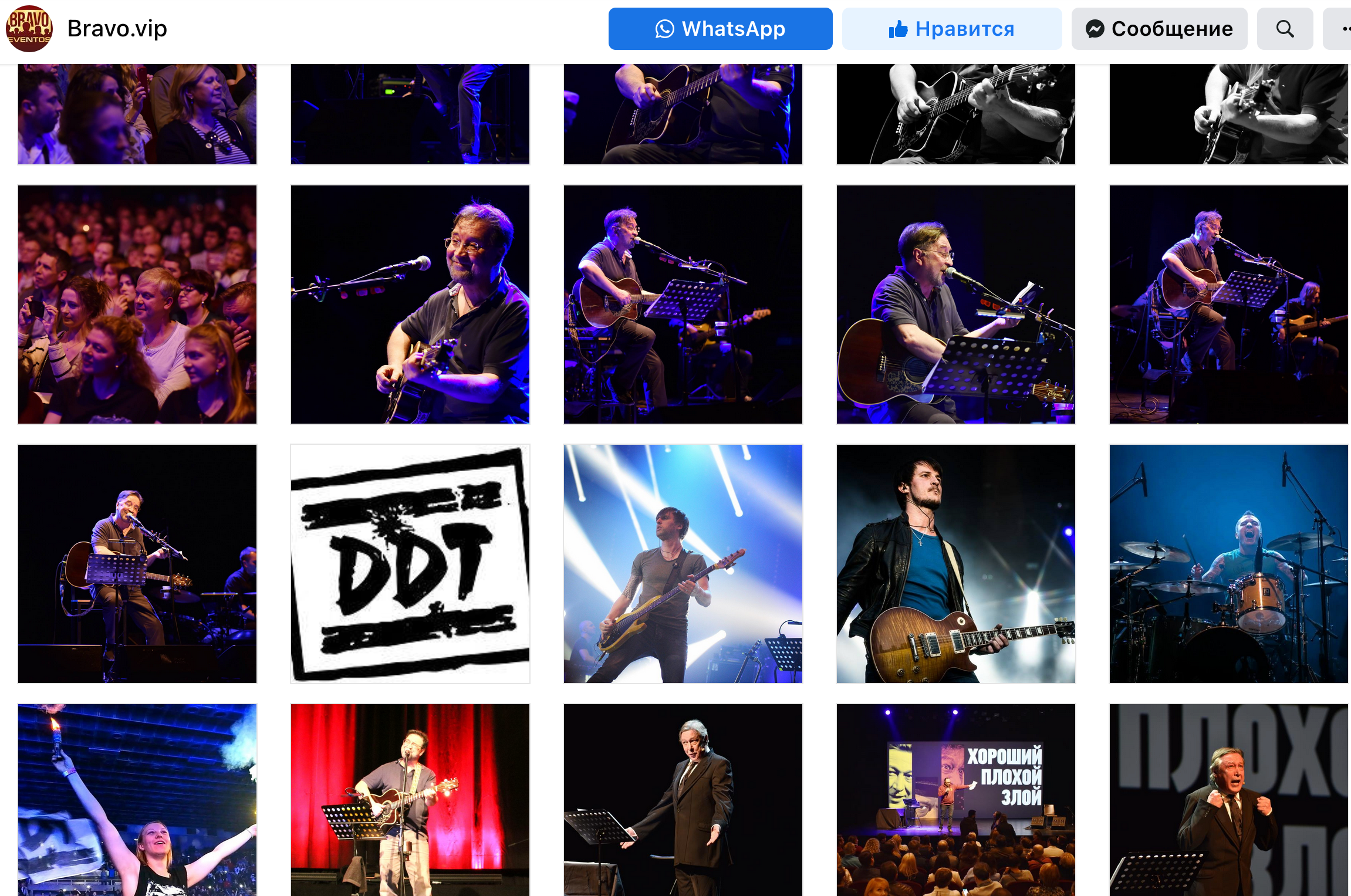The image size is (1351, 896).
Task: View the man in a suit with outstretched hands
Action: [x=683, y=800]
